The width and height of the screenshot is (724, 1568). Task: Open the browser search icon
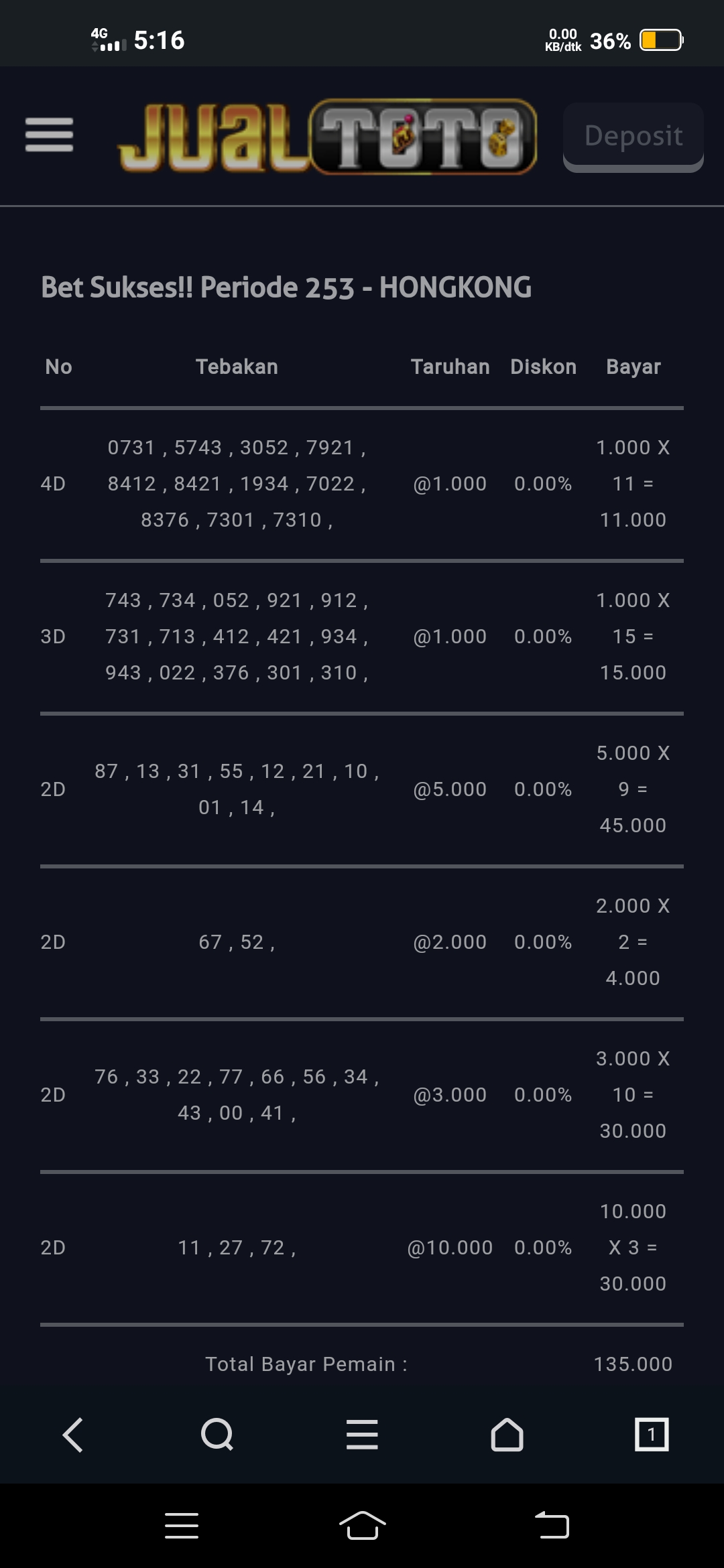(x=217, y=1435)
